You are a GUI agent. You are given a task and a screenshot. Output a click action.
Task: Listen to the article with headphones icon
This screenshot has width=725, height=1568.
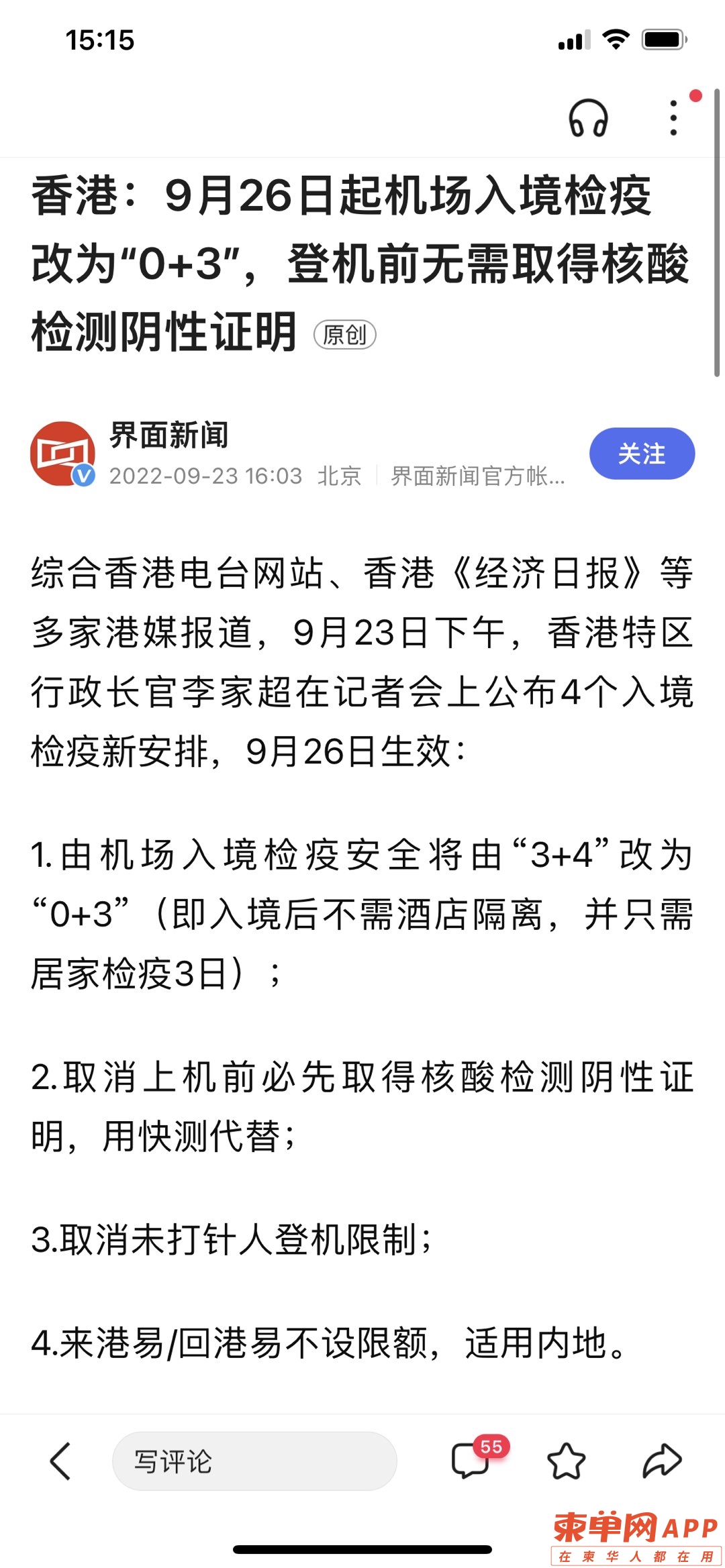tap(588, 118)
